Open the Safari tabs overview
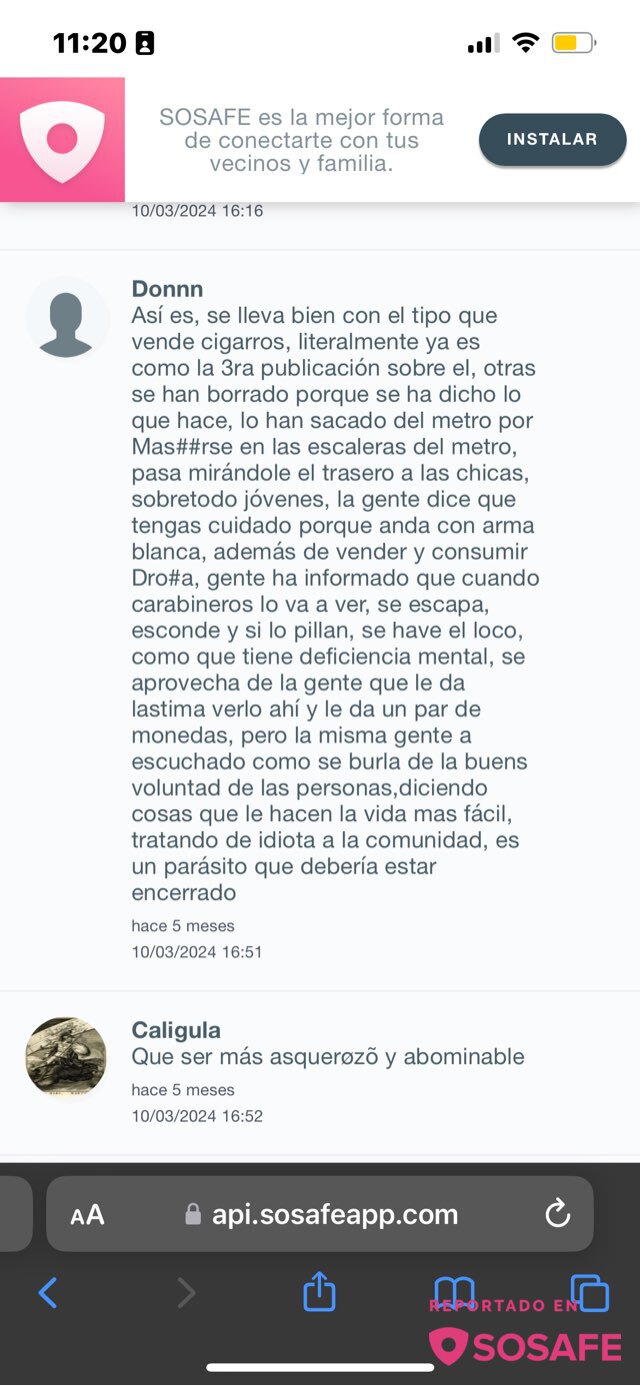Screen dimensions: 641x1386 pos(589,1293)
